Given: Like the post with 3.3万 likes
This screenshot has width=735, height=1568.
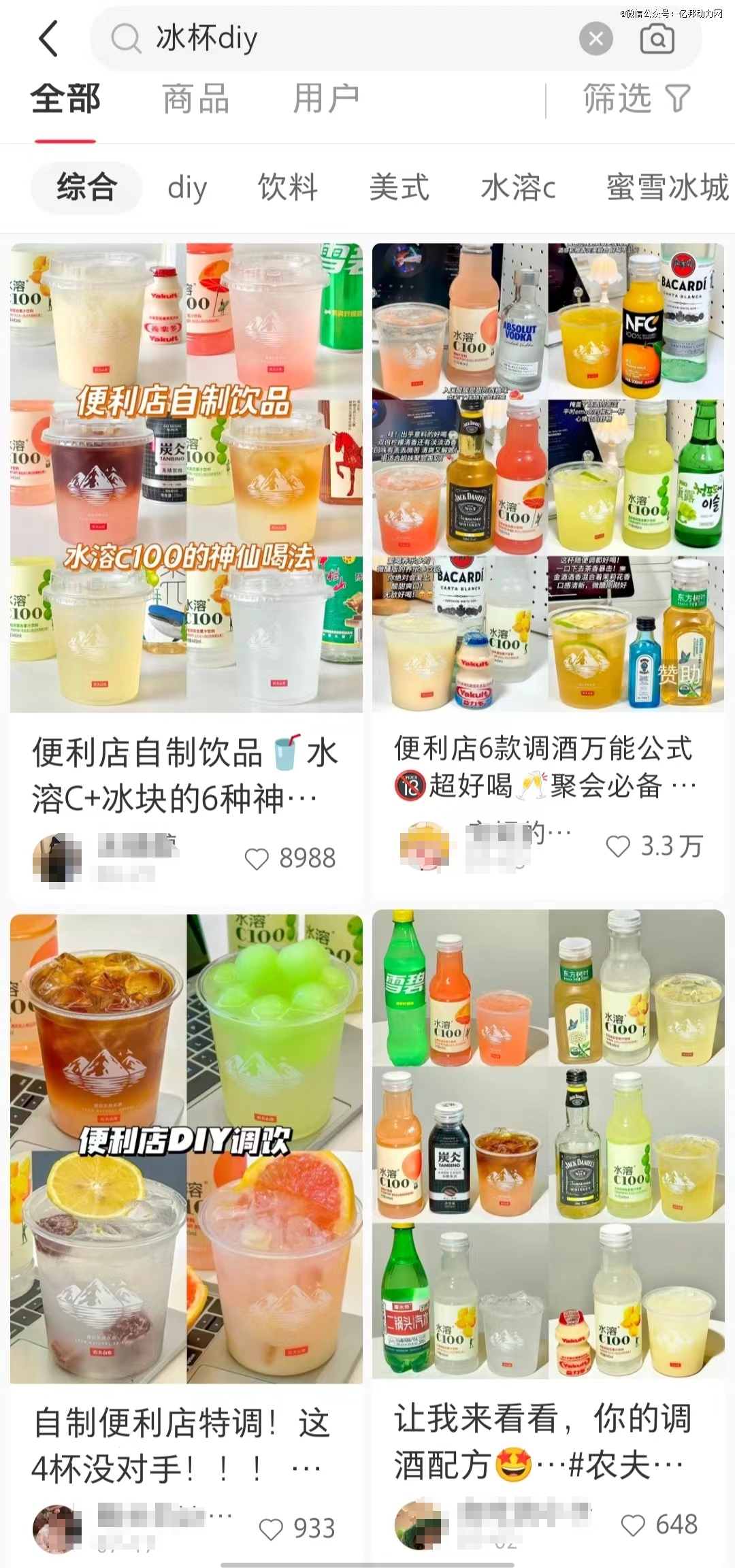Looking at the screenshot, I should pos(618,847).
